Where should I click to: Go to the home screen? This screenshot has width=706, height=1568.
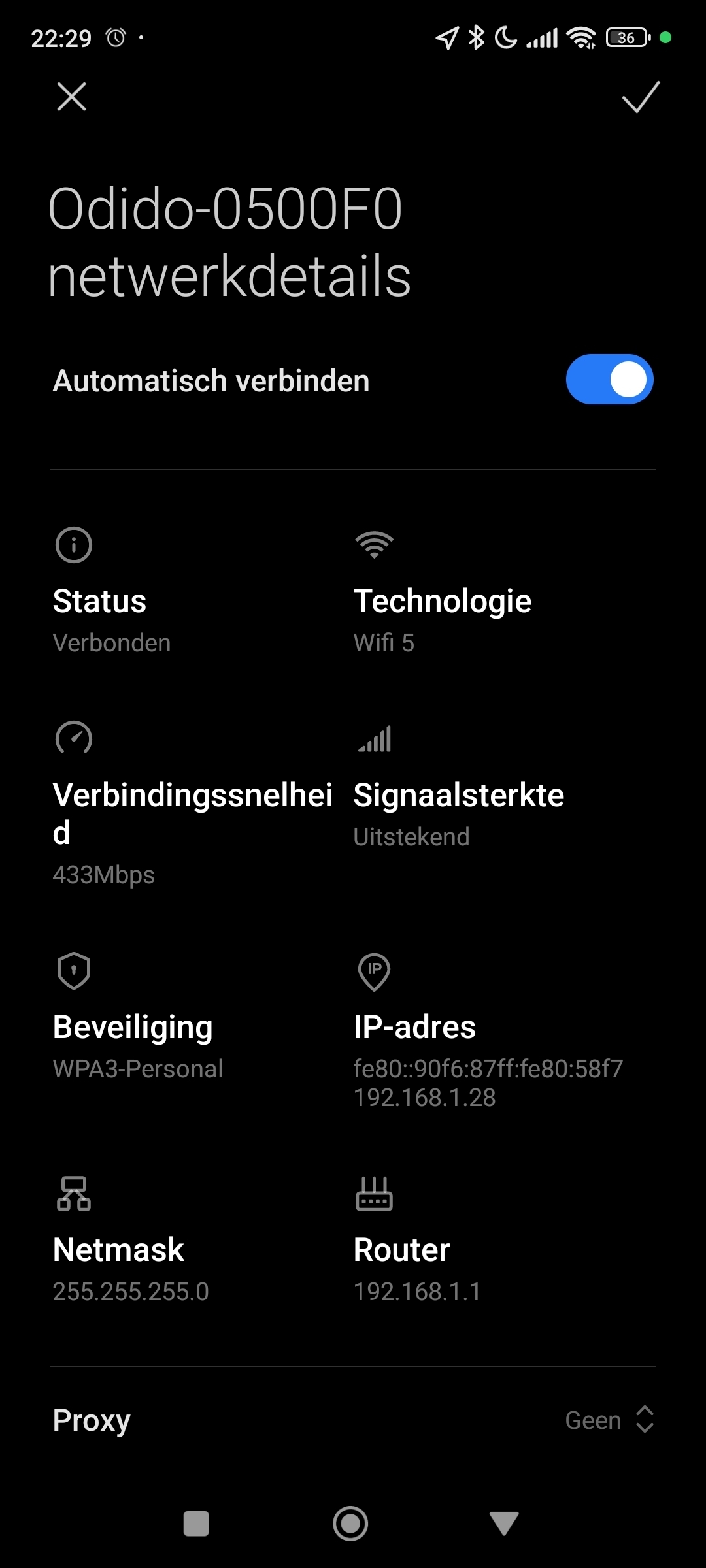[x=350, y=1524]
